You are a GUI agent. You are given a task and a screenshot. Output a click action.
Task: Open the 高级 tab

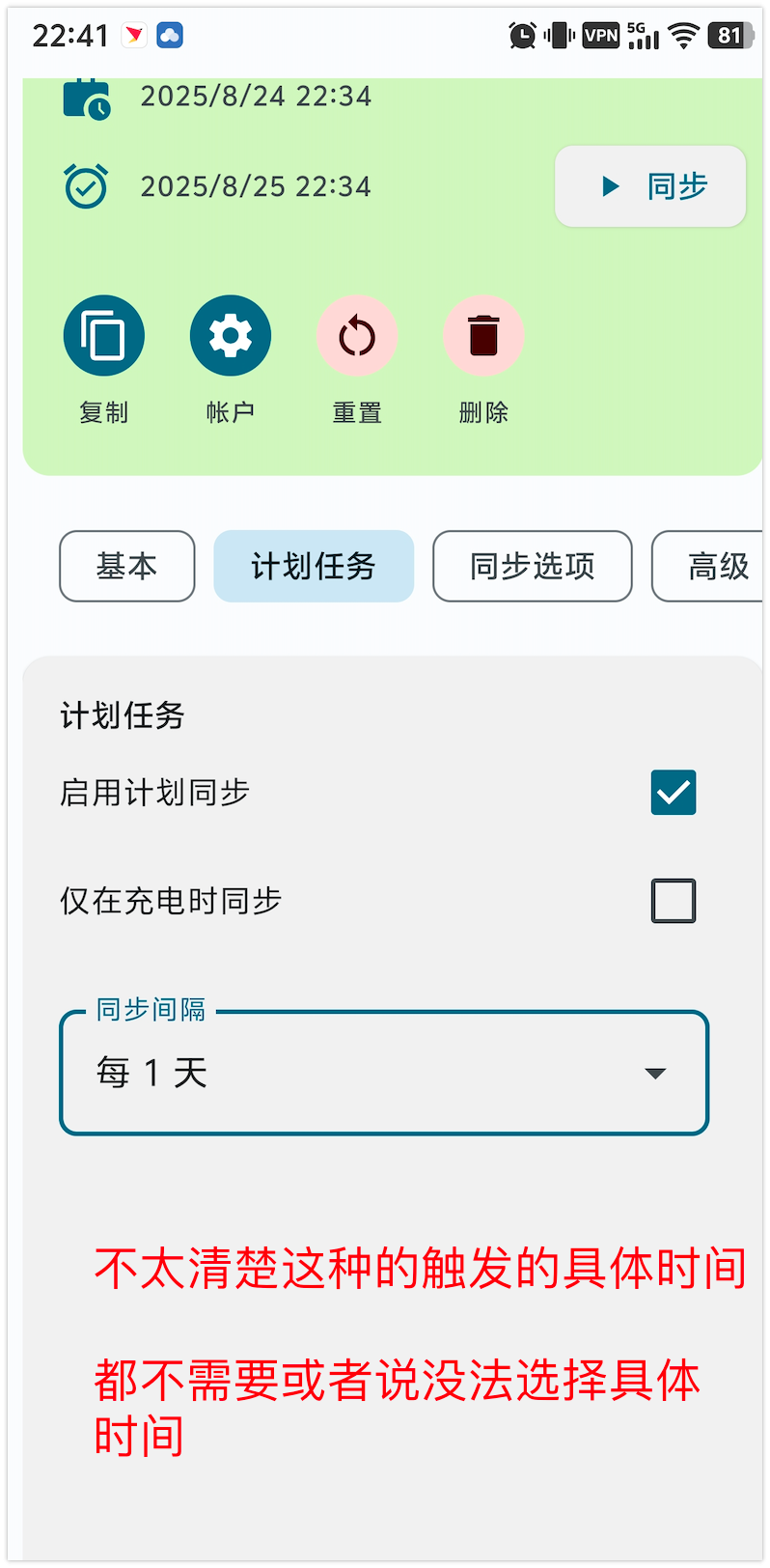[708, 566]
